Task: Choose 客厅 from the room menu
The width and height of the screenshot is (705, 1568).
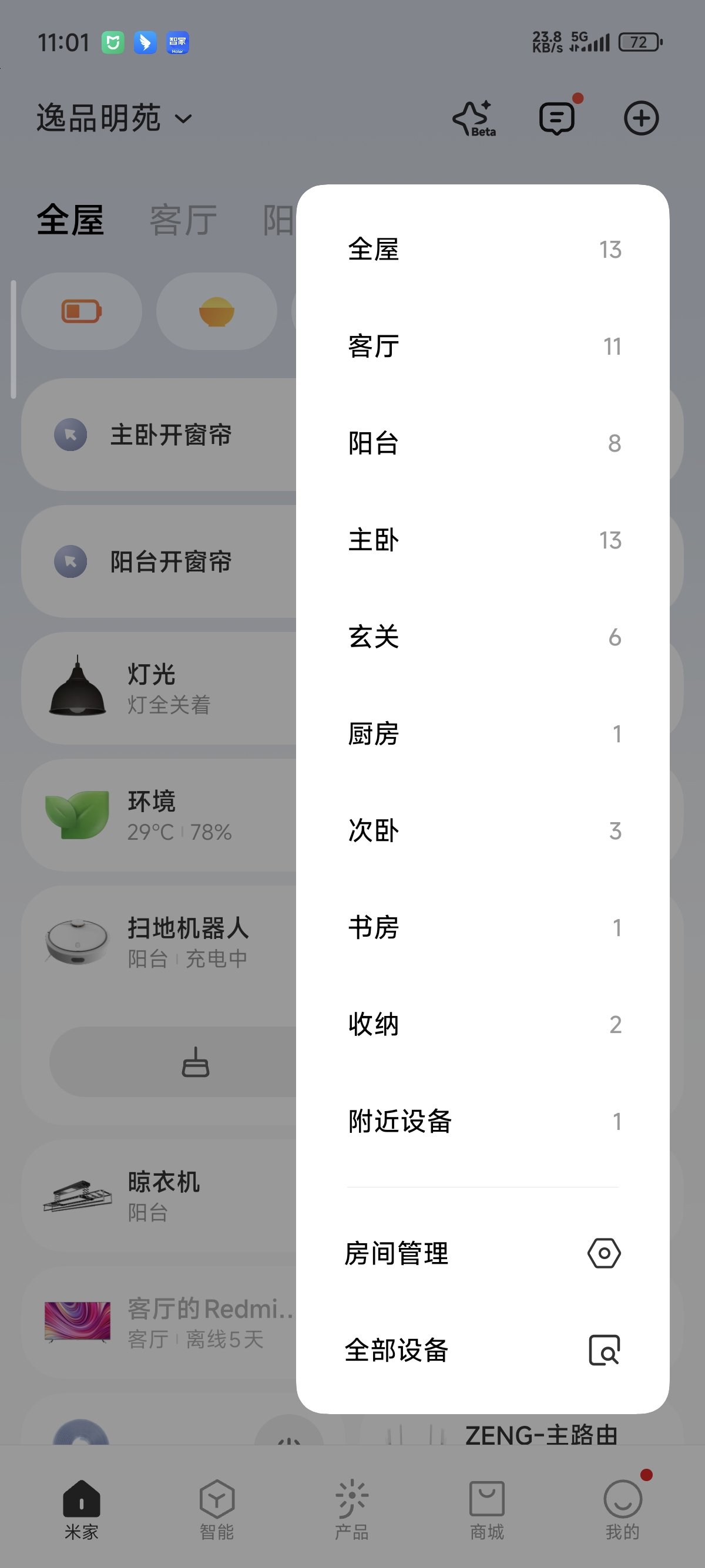Action: tap(482, 346)
